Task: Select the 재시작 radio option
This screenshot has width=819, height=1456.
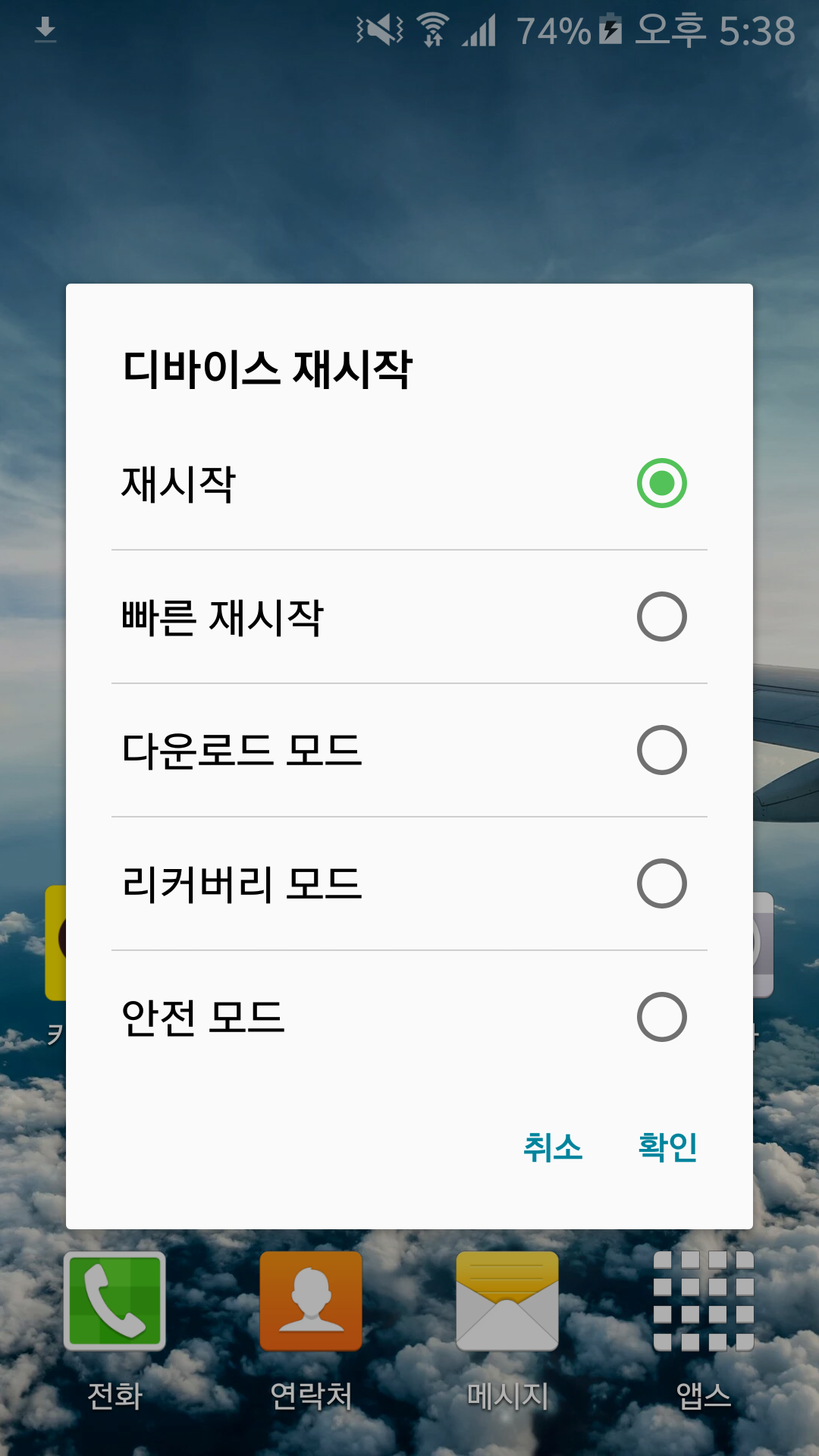Action: click(x=661, y=483)
